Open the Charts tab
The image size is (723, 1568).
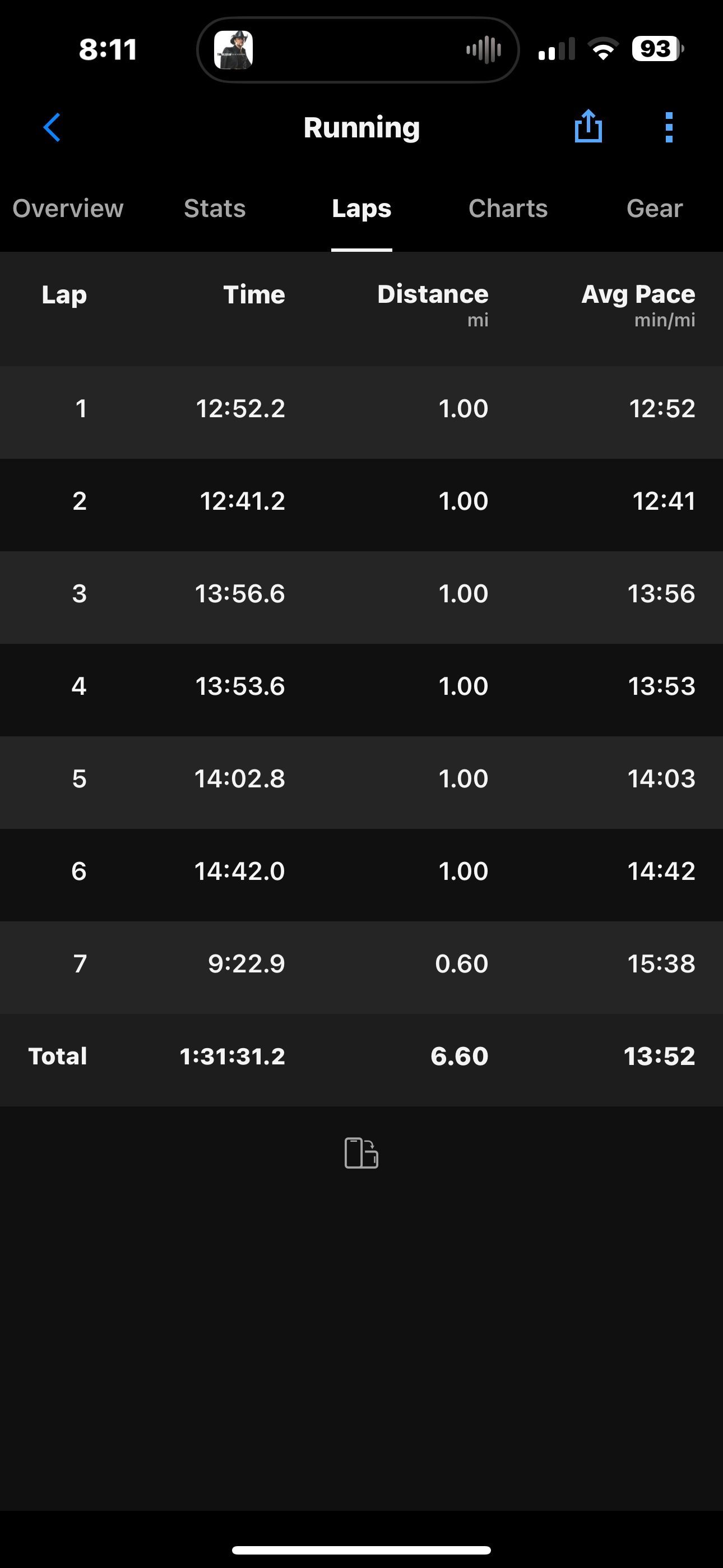508,209
